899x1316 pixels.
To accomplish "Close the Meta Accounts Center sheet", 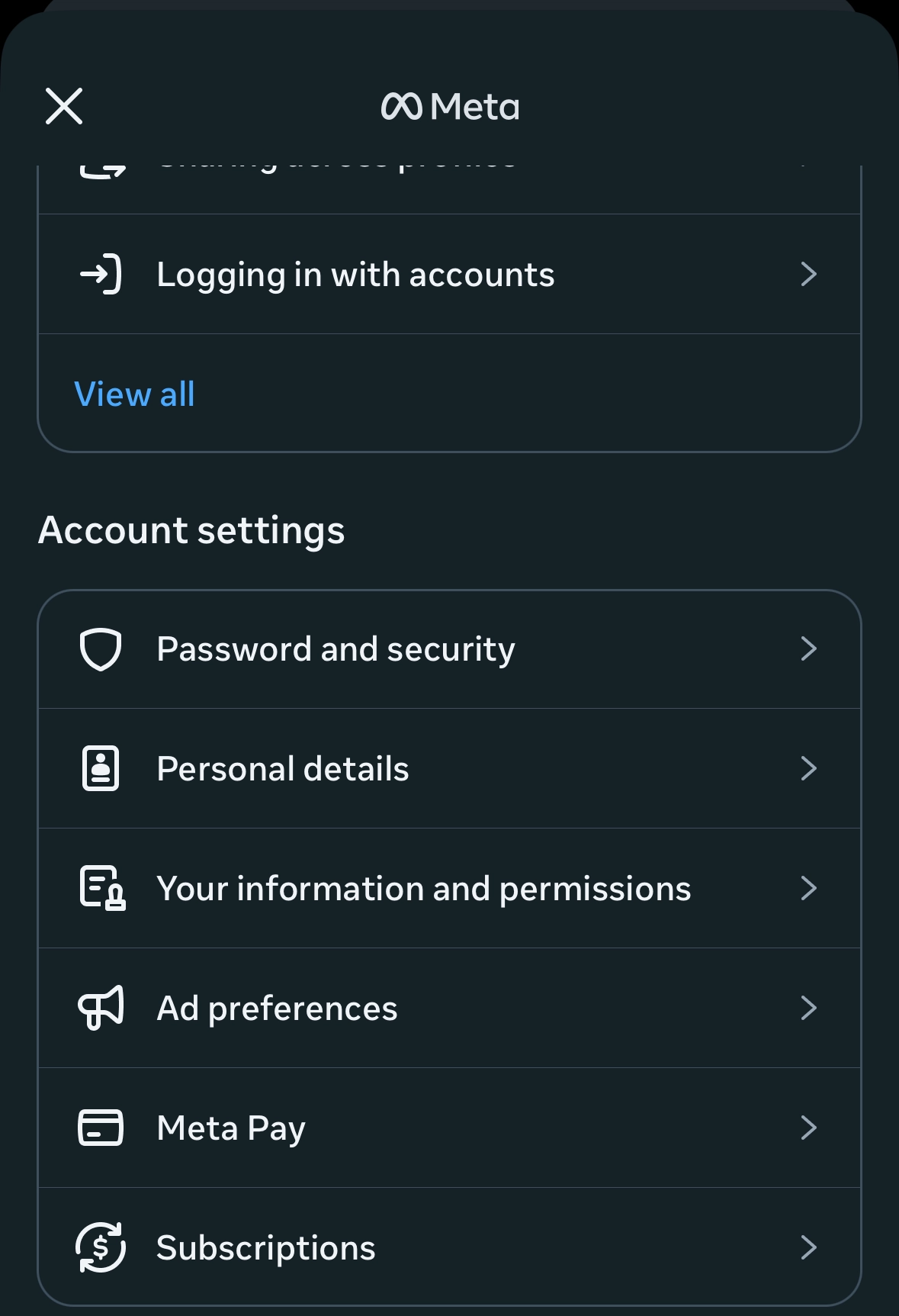I will coord(64,105).
